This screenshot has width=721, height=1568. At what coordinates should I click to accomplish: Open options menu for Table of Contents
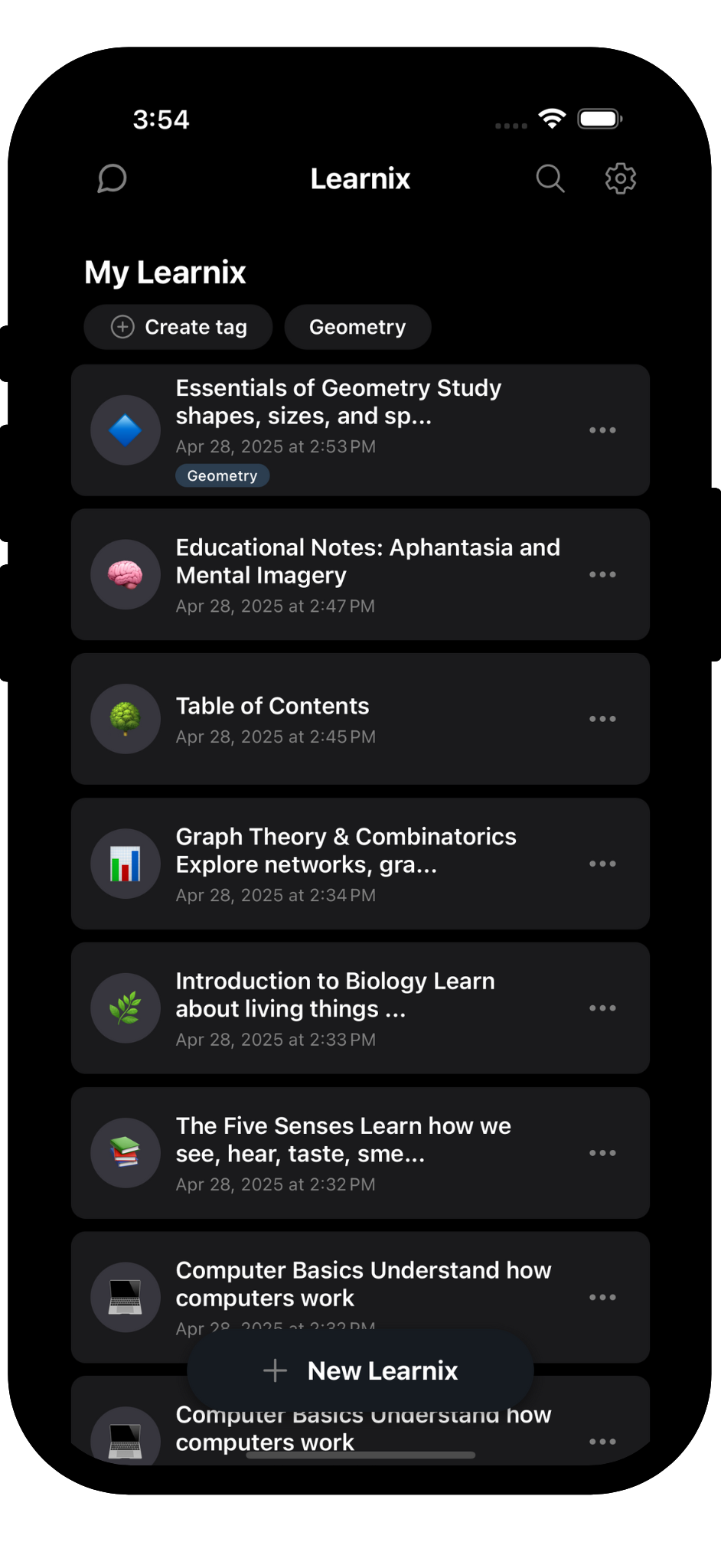click(602, 718)
